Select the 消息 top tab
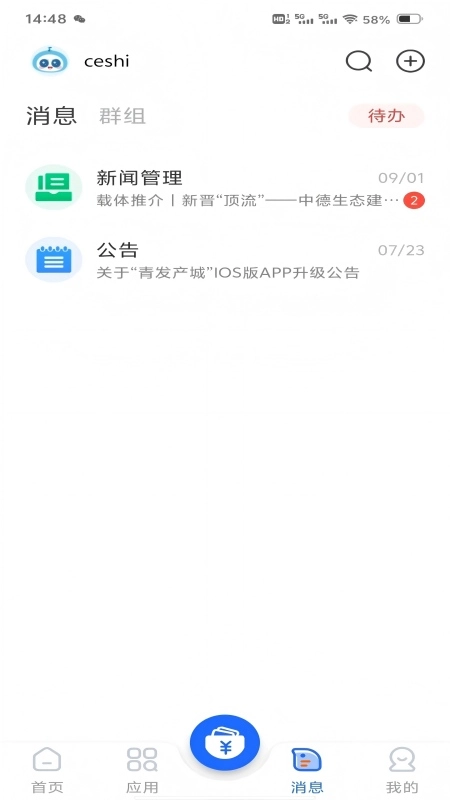This screenshot has width=450, height=800. click(52, 116)
